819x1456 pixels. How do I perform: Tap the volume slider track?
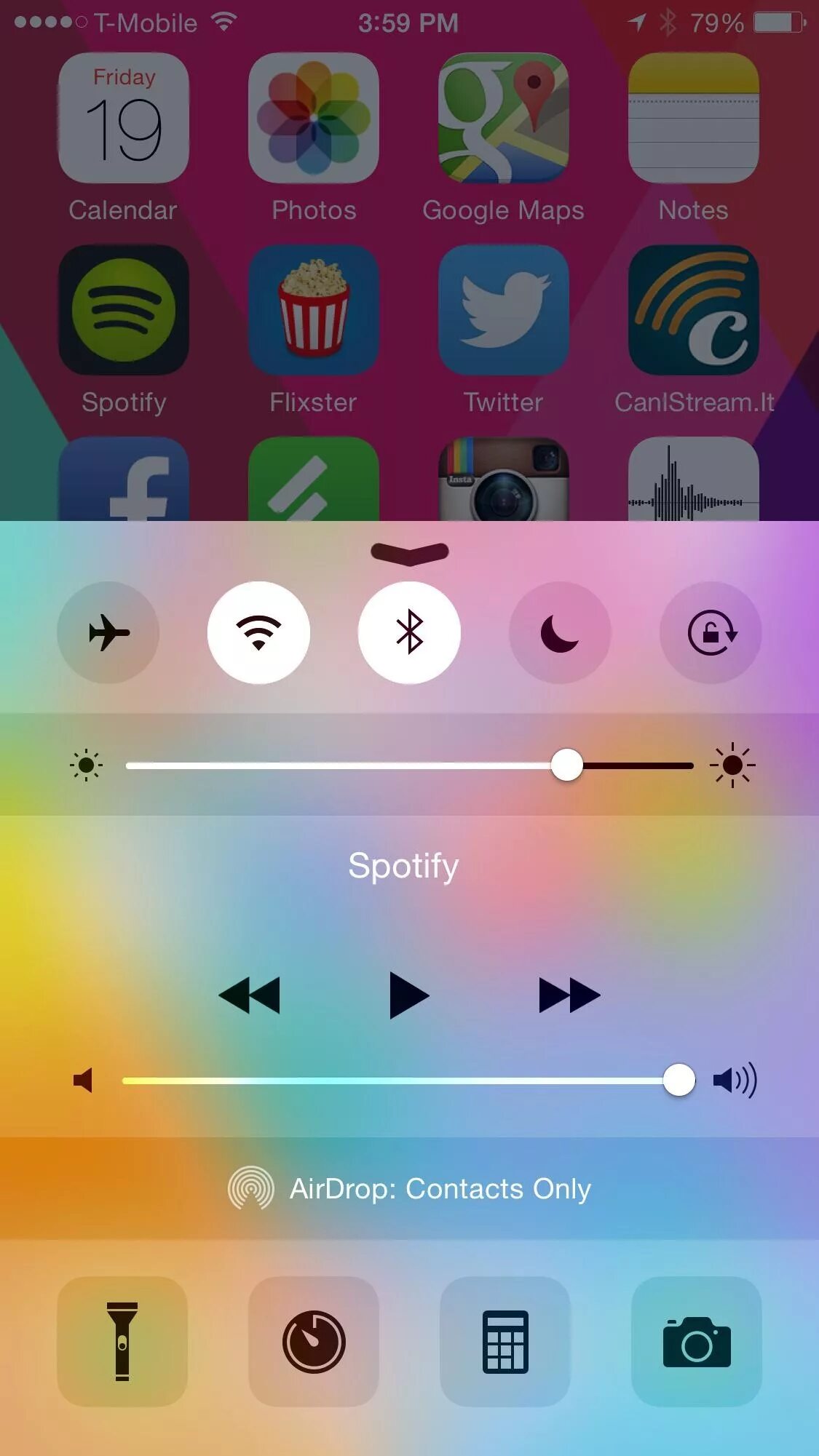(x=408, y=1081)
